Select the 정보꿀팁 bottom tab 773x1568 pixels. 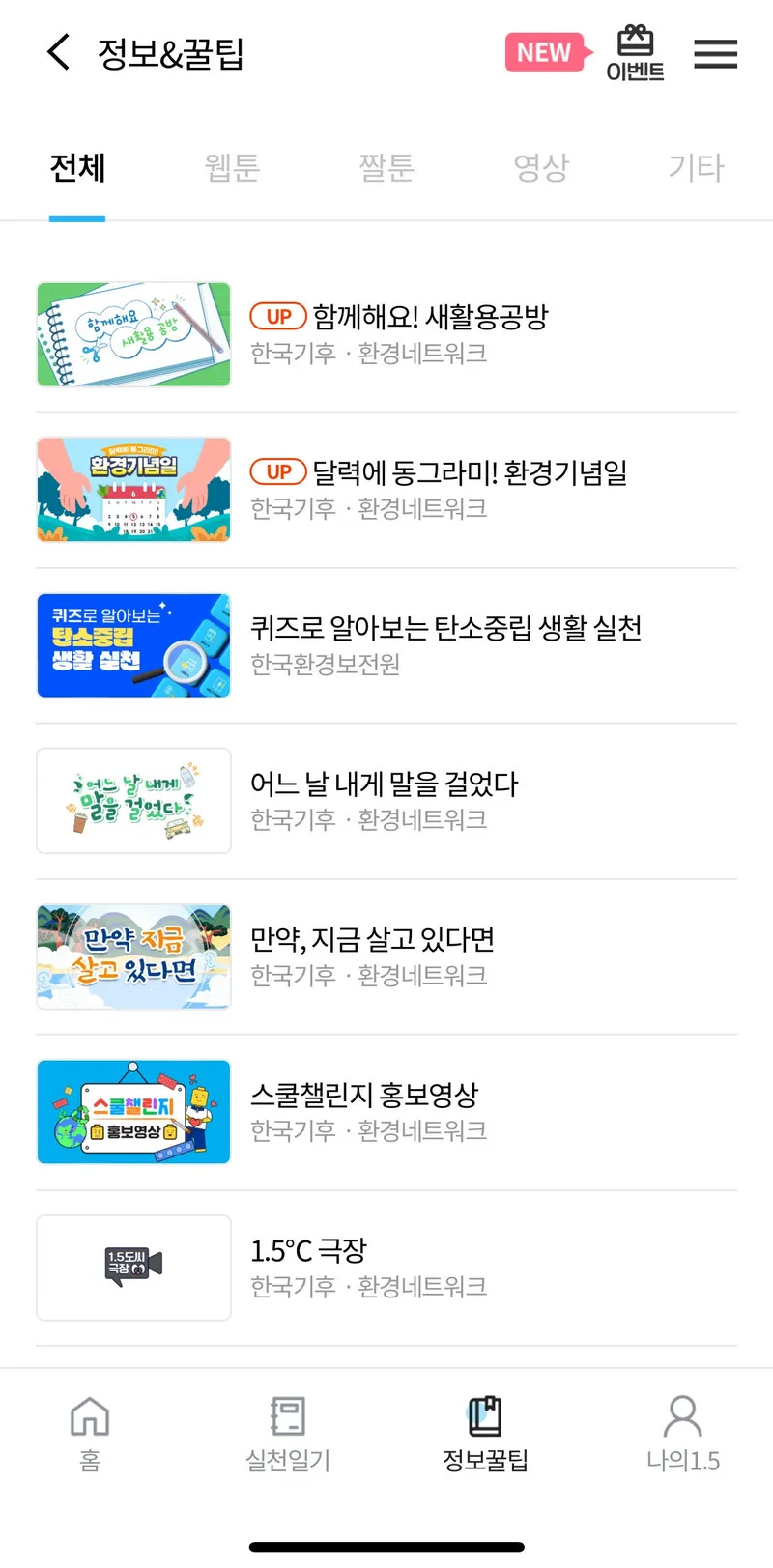[x=485, y=1434]
